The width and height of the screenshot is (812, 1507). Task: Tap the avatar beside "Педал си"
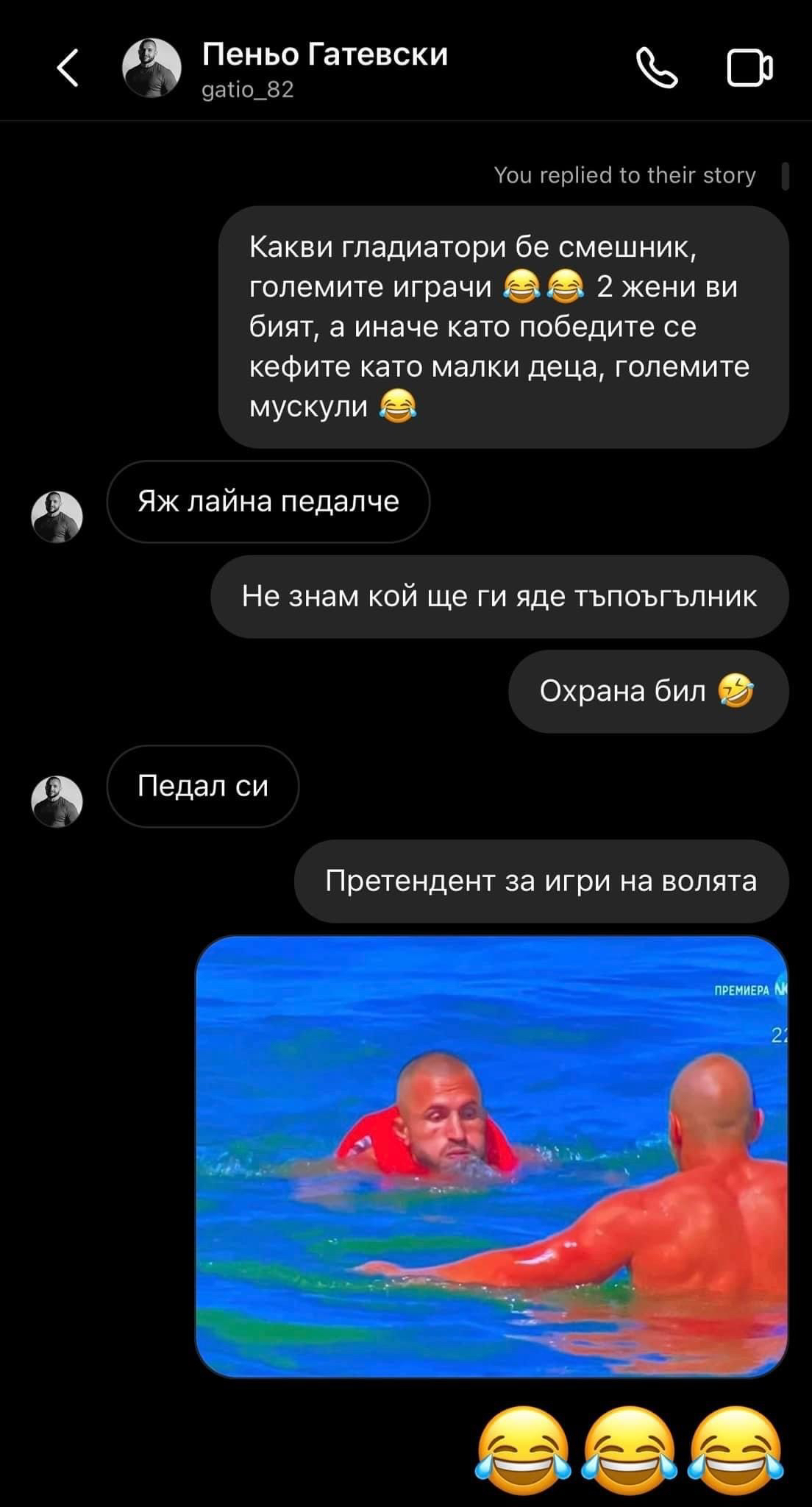click(57, 801)
